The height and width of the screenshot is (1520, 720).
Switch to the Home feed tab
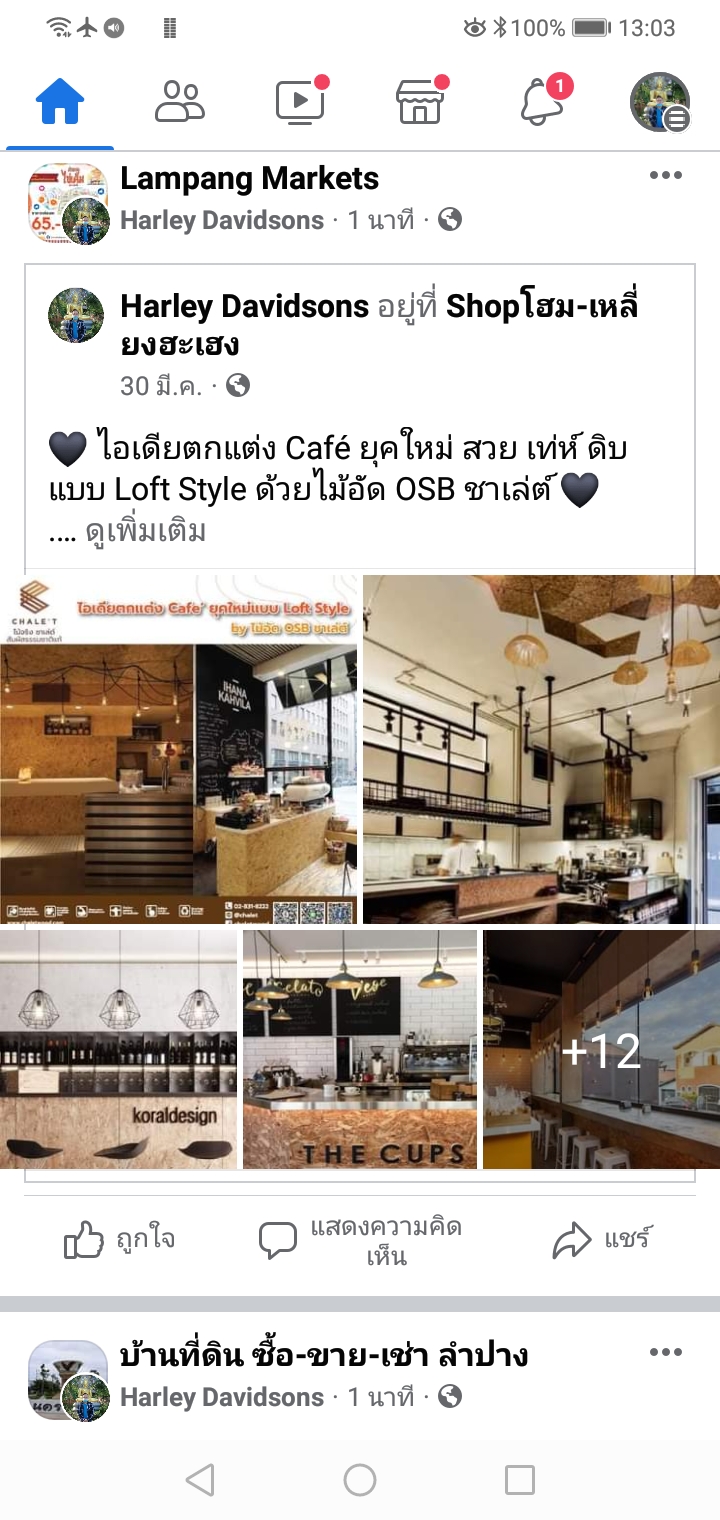[60, 102]
